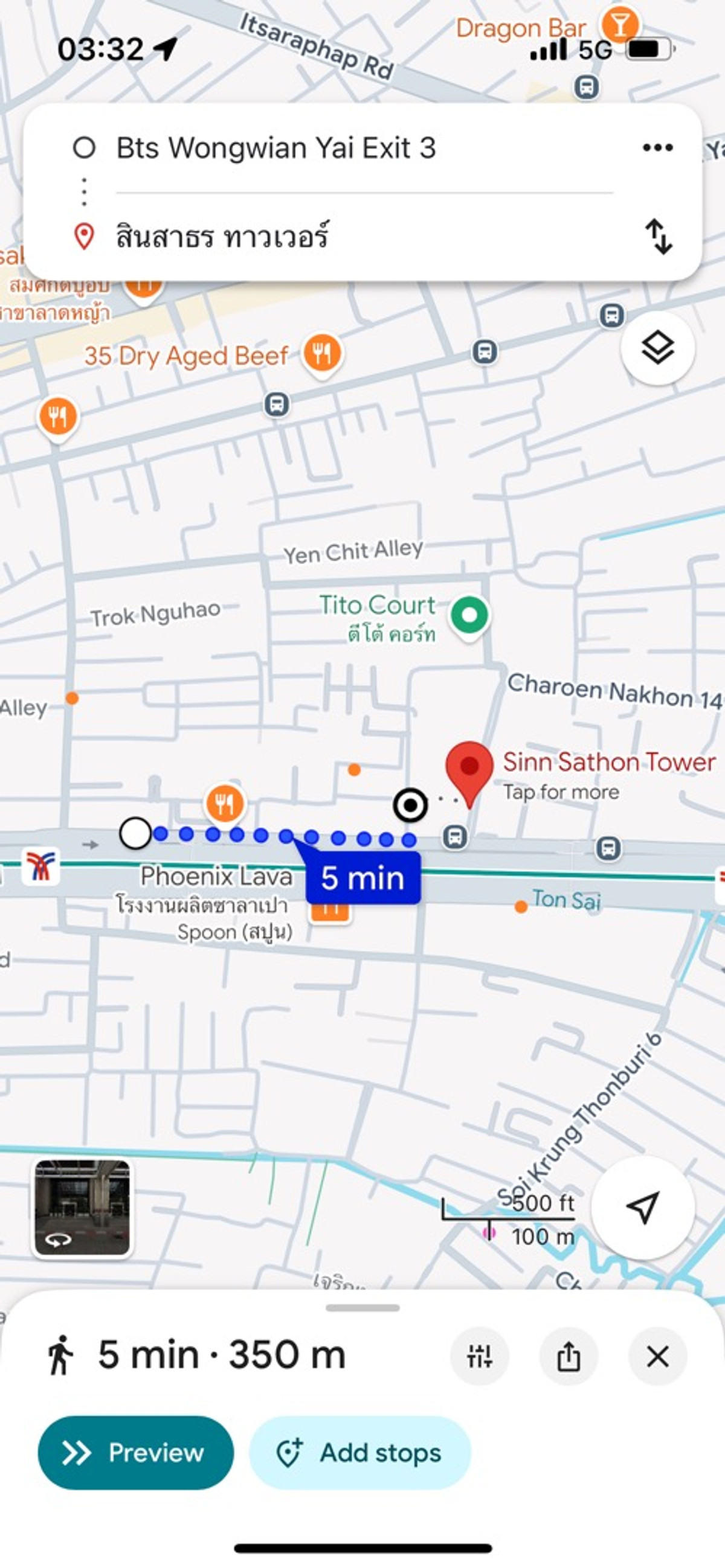Share these directions
Viewport: 725px width, 1568px height.
coord(569,1356)
